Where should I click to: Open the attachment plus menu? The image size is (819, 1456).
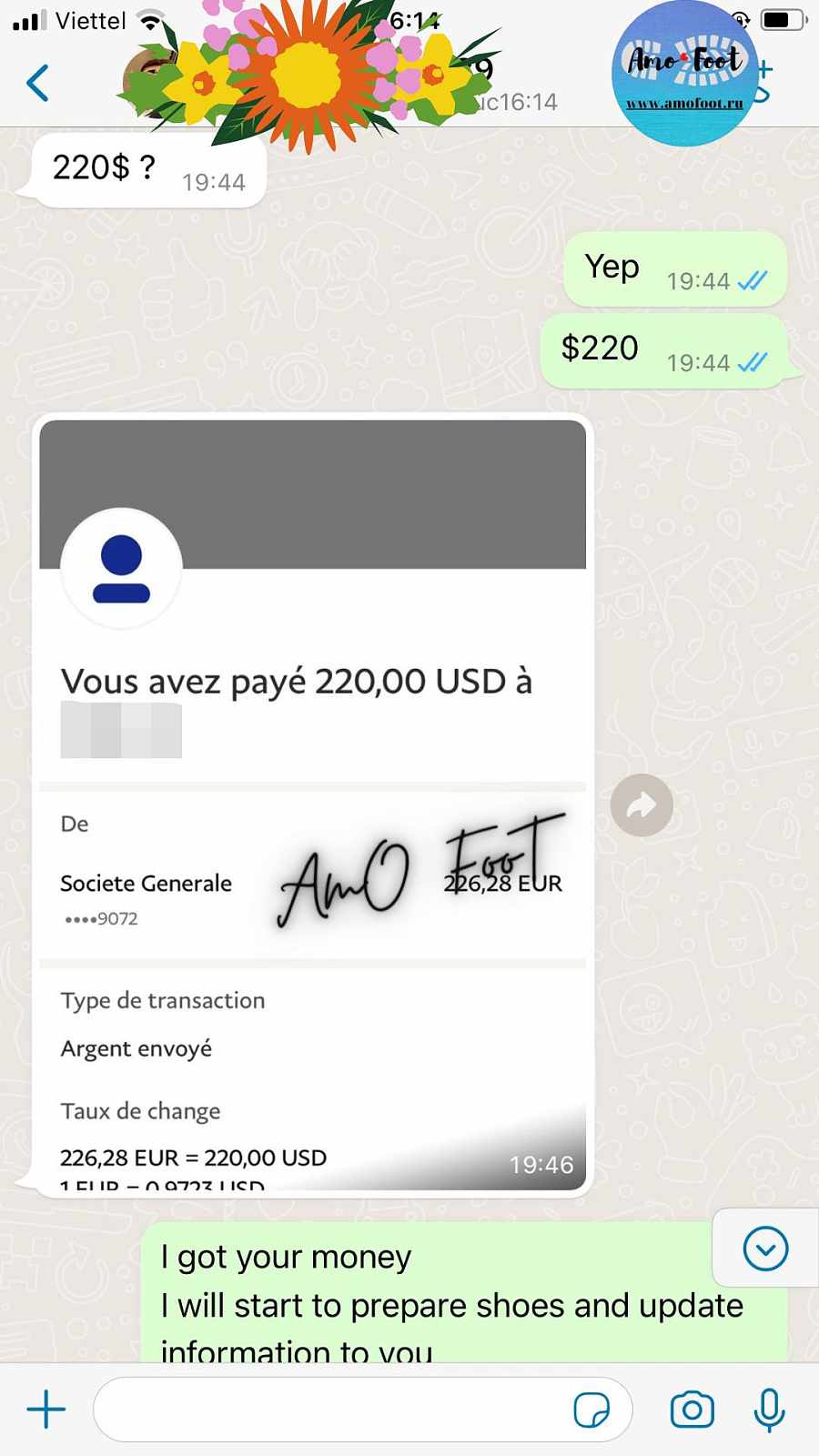point(46,1410)
